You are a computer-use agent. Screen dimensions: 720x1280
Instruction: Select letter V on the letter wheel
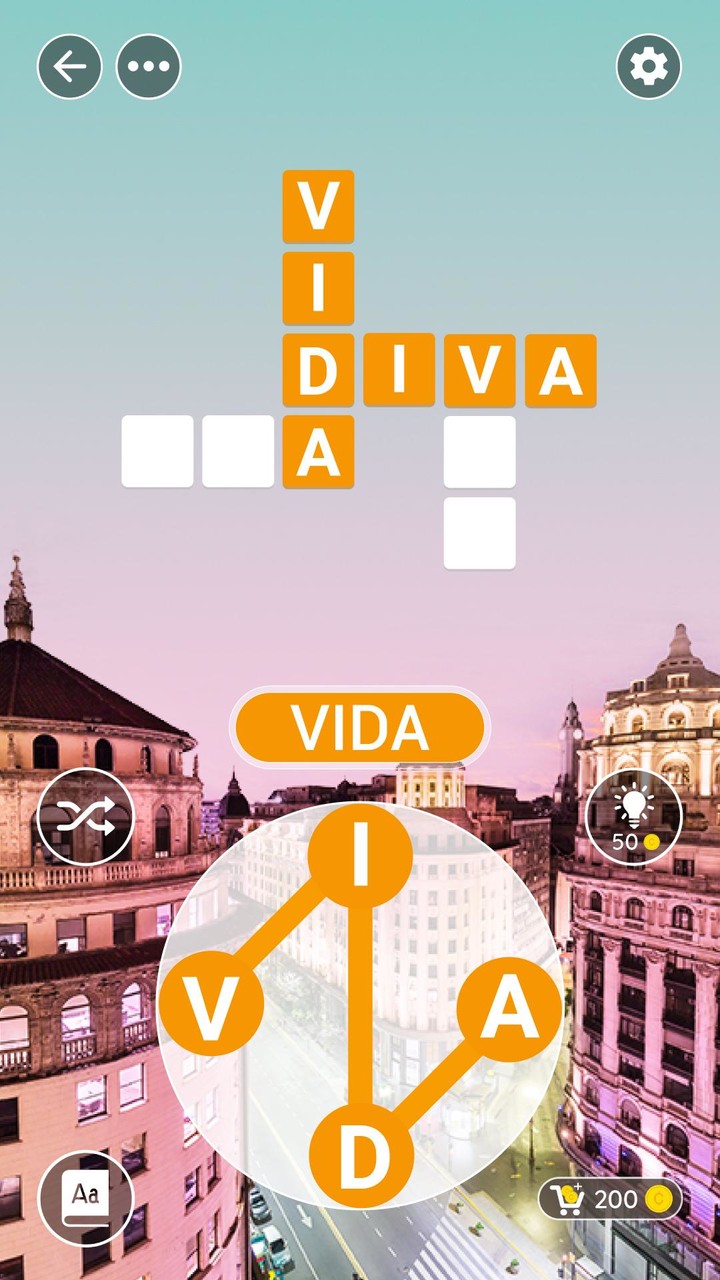[x=213, y=1003]
